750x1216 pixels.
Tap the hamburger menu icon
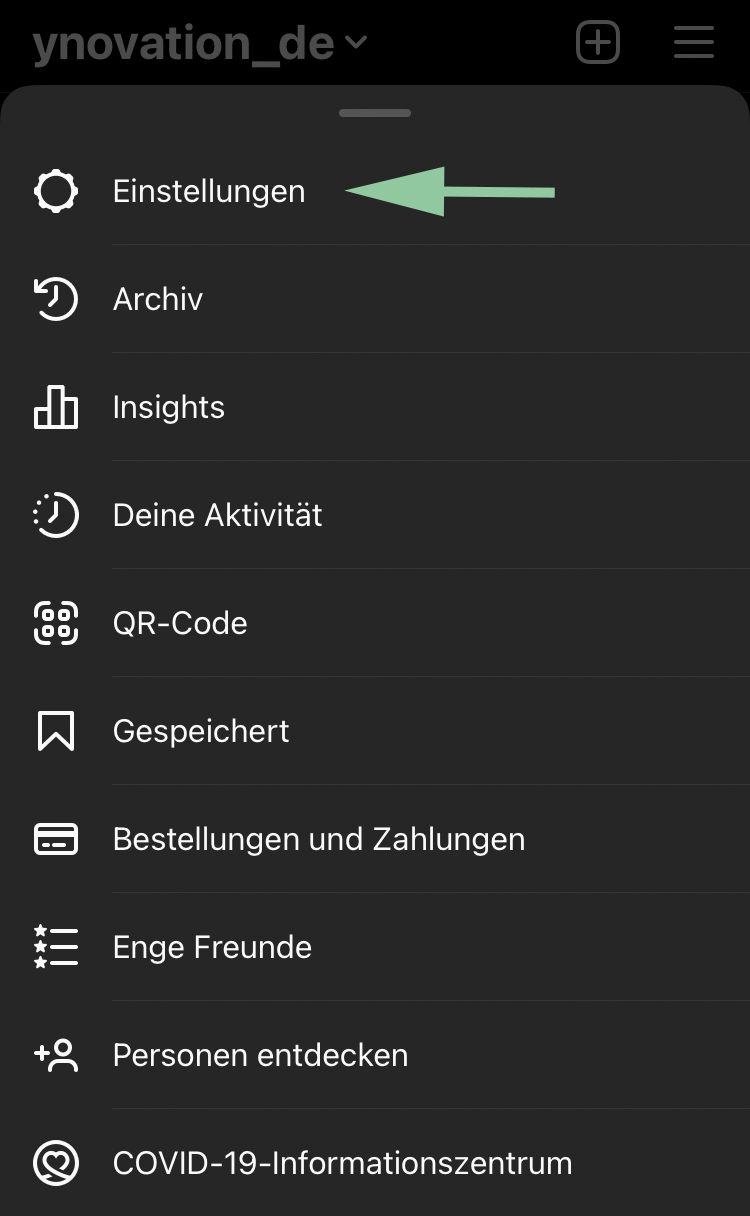693,43
